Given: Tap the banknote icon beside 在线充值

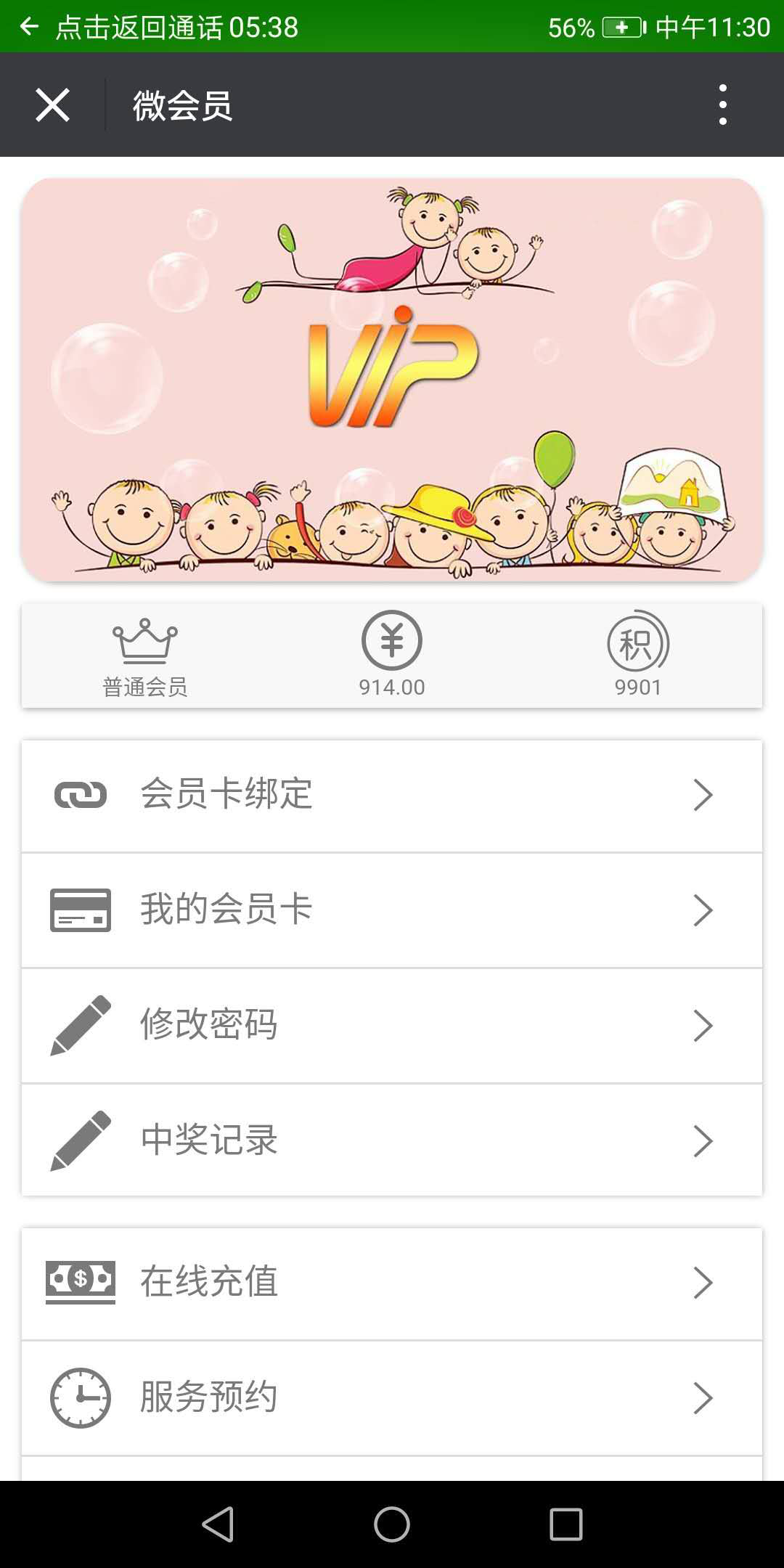Looking at the screenshot, I should (80, 1282).
